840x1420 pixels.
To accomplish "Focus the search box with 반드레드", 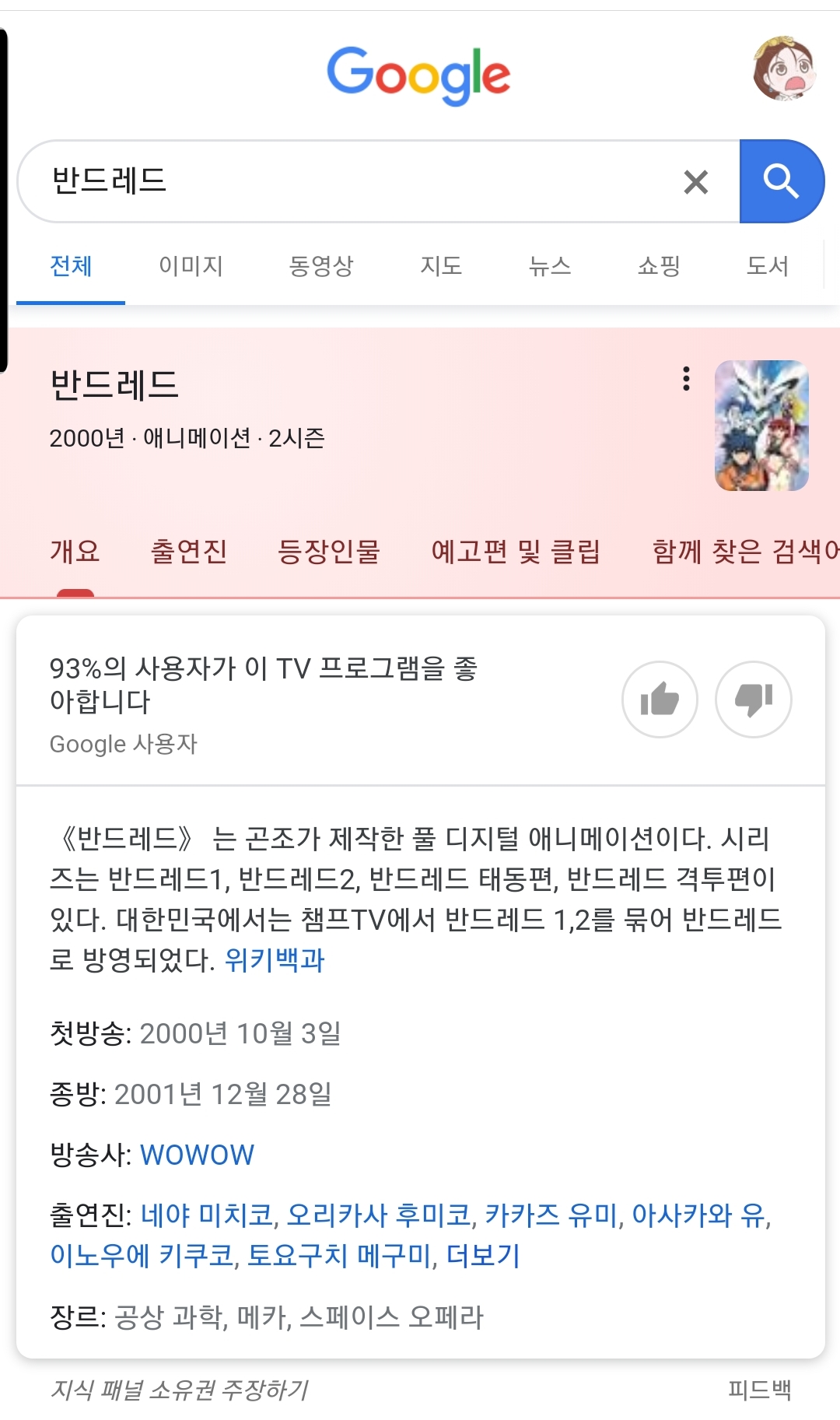I will point(350,182).
